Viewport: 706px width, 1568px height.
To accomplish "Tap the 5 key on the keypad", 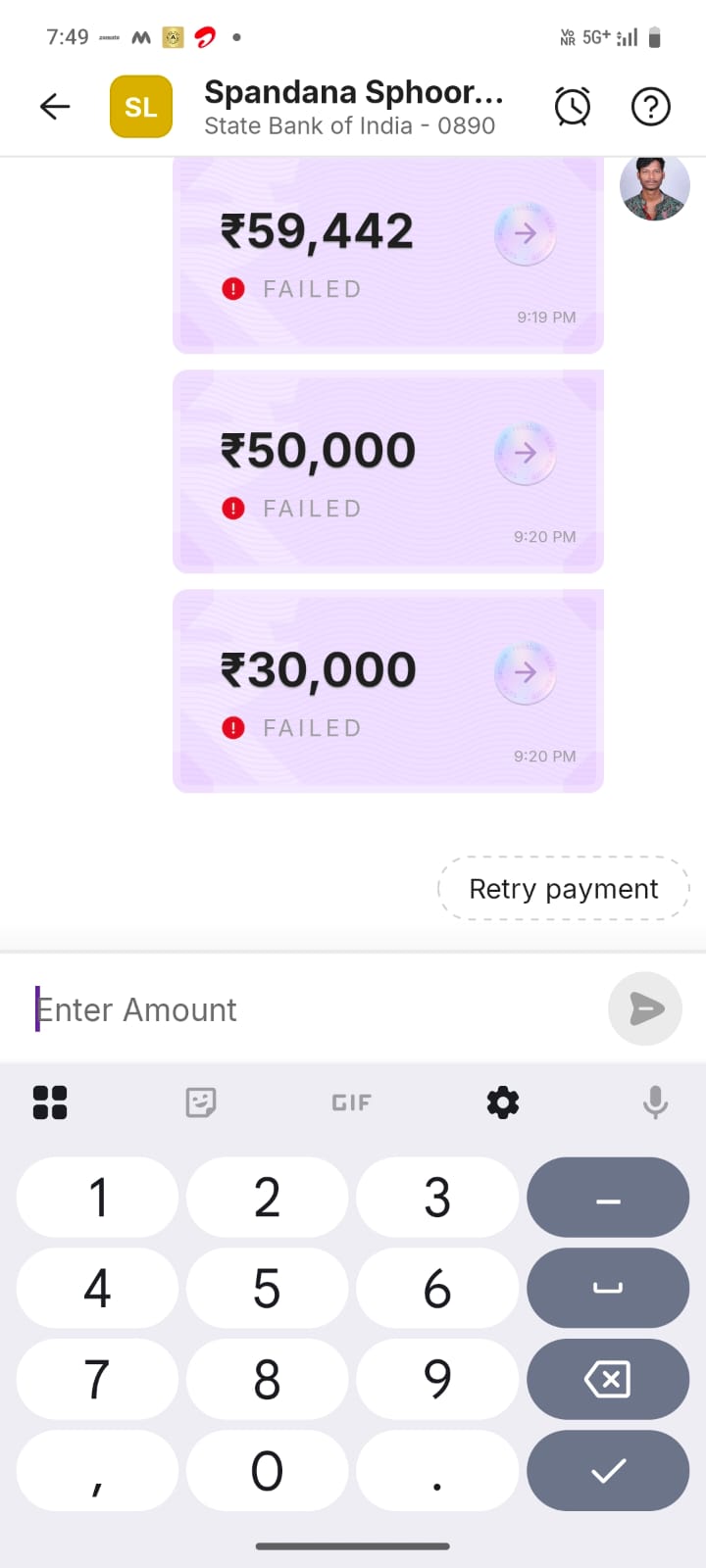I will (267, 1288).
